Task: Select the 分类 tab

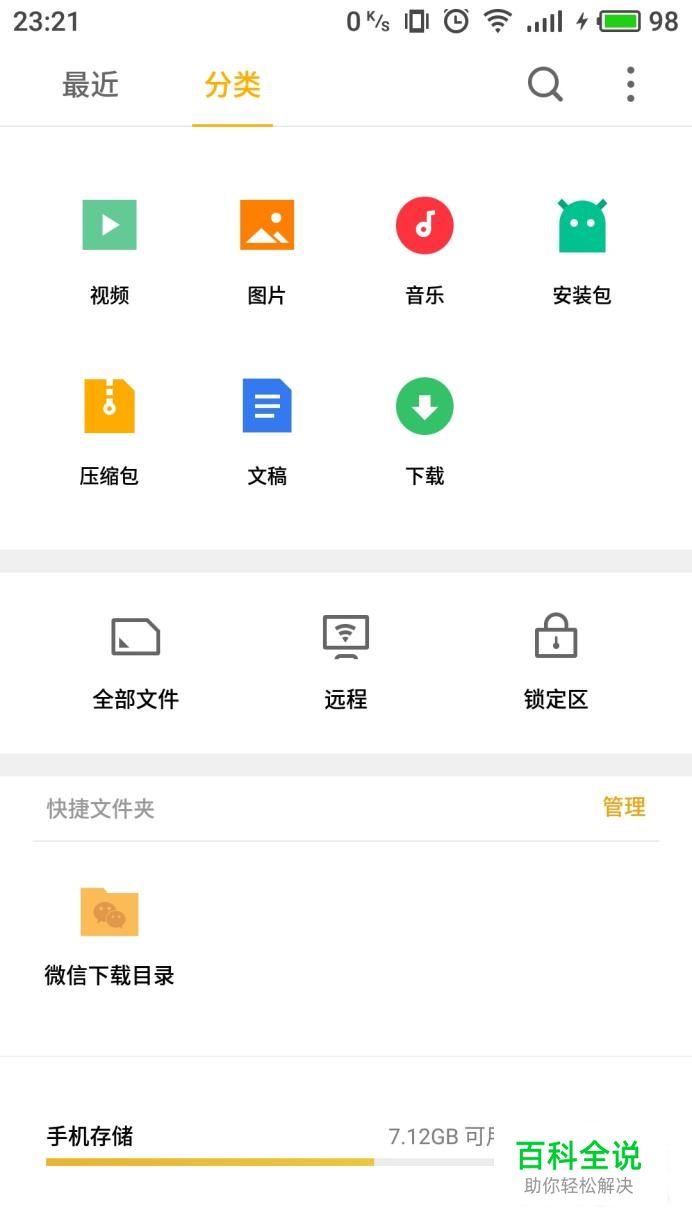Action: click(x=232, y=86)
